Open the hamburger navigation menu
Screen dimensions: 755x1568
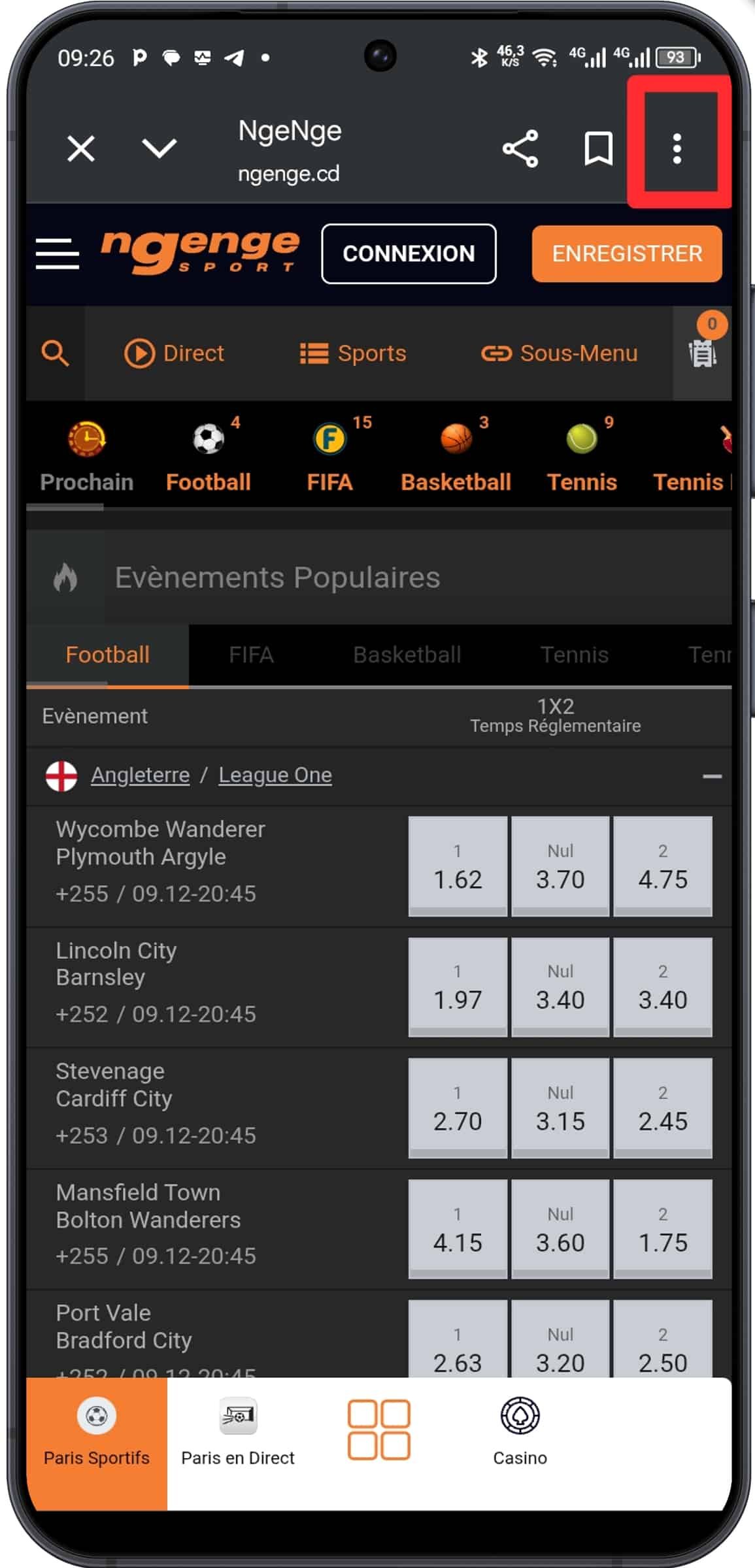pyautogui.click(x=57, y=253)
